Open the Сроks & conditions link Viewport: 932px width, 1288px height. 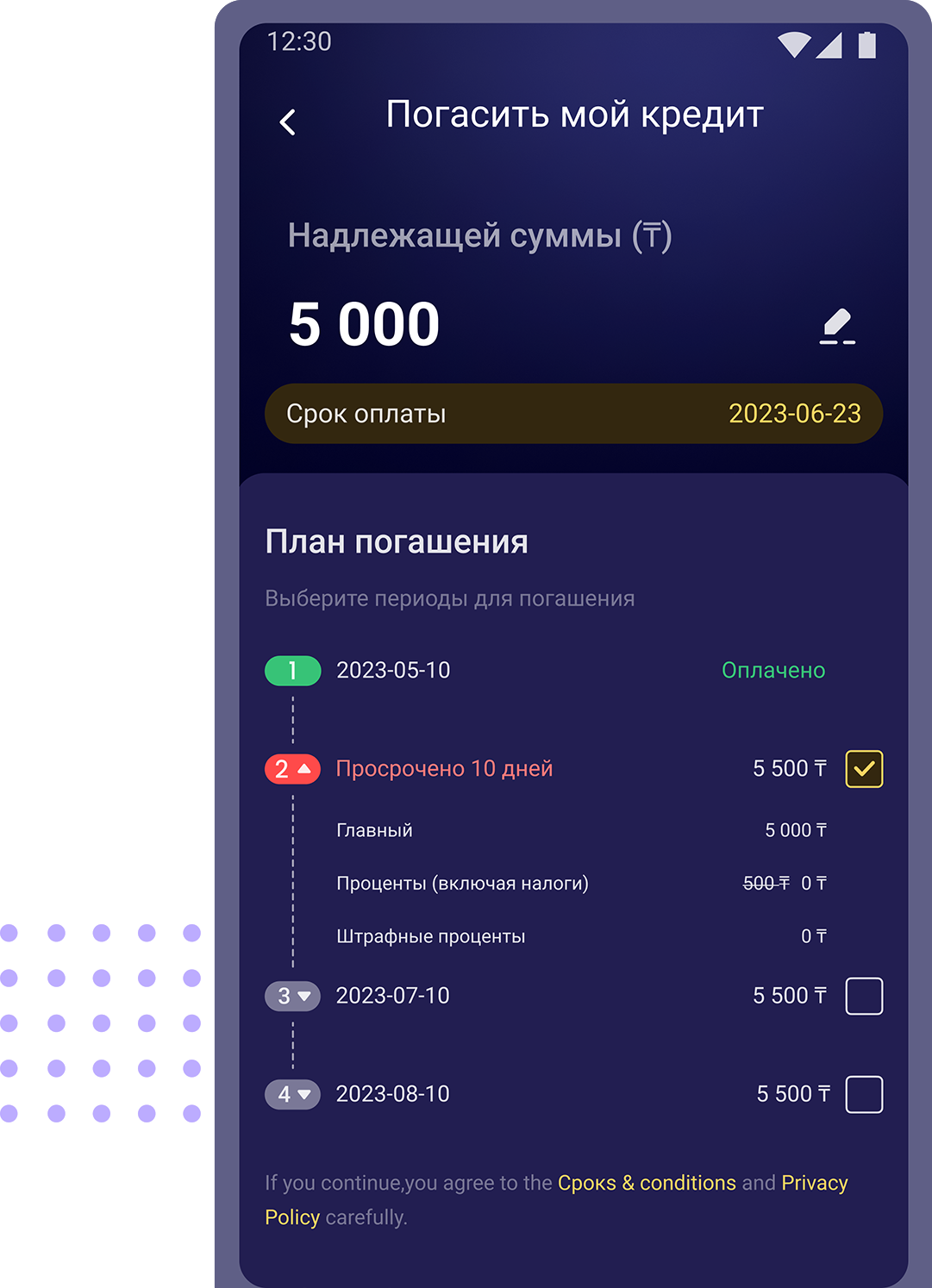(647, 1183)
